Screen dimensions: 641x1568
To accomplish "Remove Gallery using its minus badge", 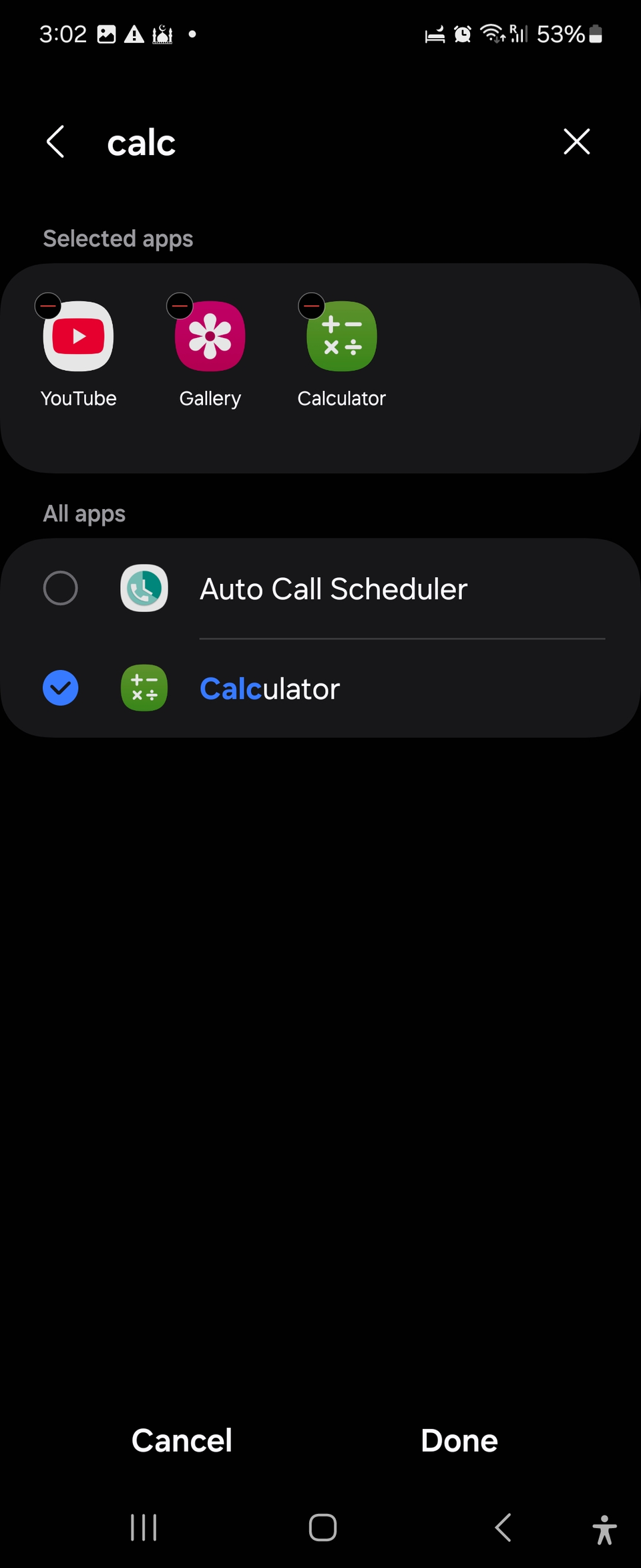I will (179, 305).
